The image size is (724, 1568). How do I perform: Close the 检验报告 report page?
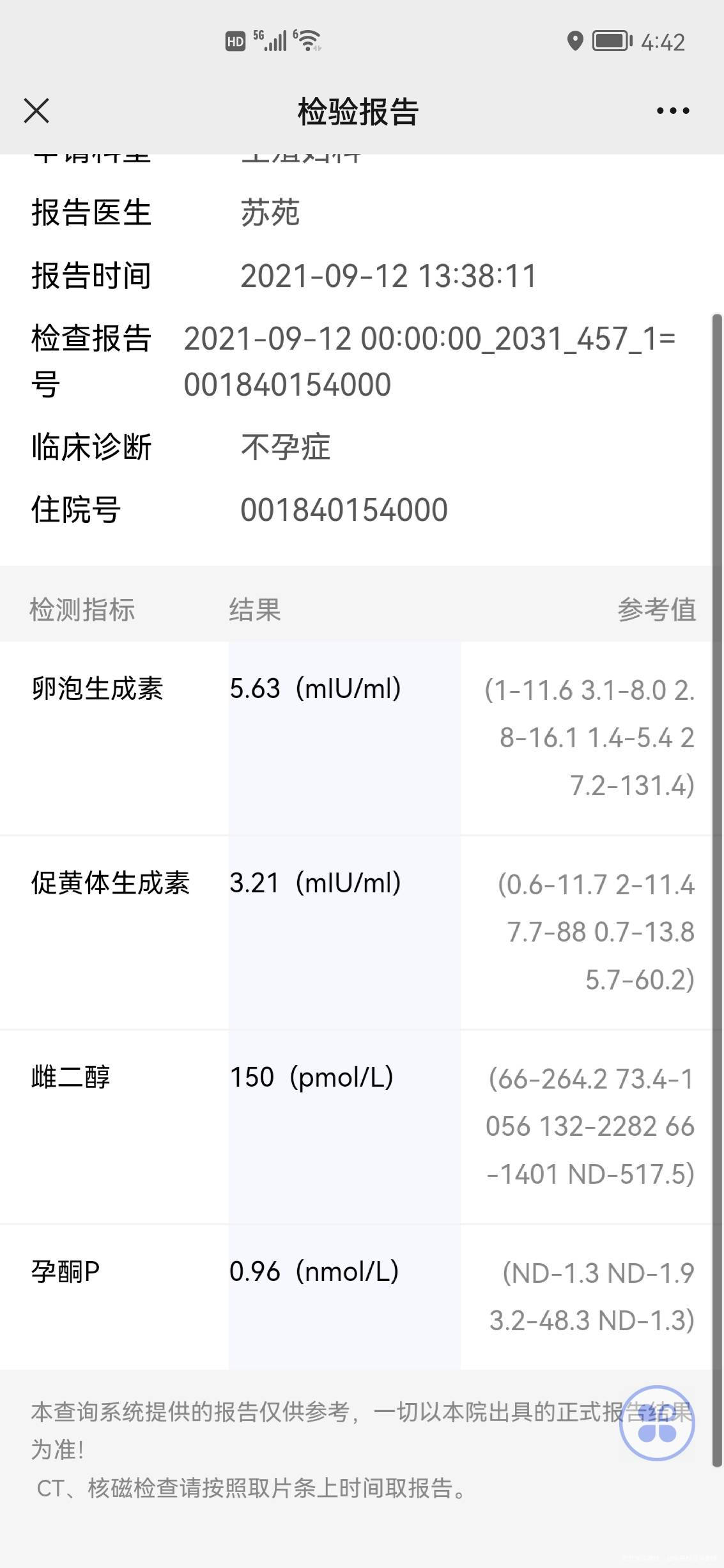36,110
